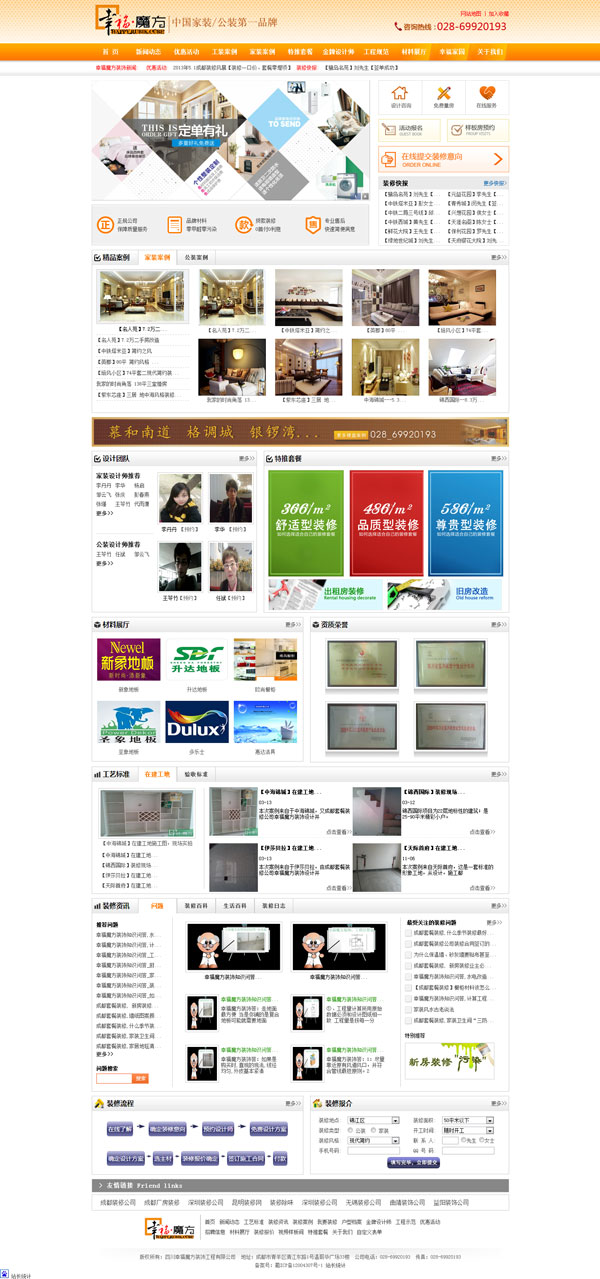
Task: Switch to the 公装案例 tab
Action: click(x=196, y=257)
